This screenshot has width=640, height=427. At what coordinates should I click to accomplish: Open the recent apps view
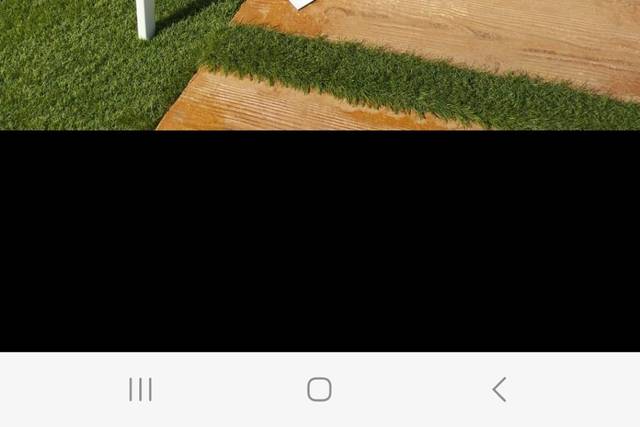[x=140, y=390]
